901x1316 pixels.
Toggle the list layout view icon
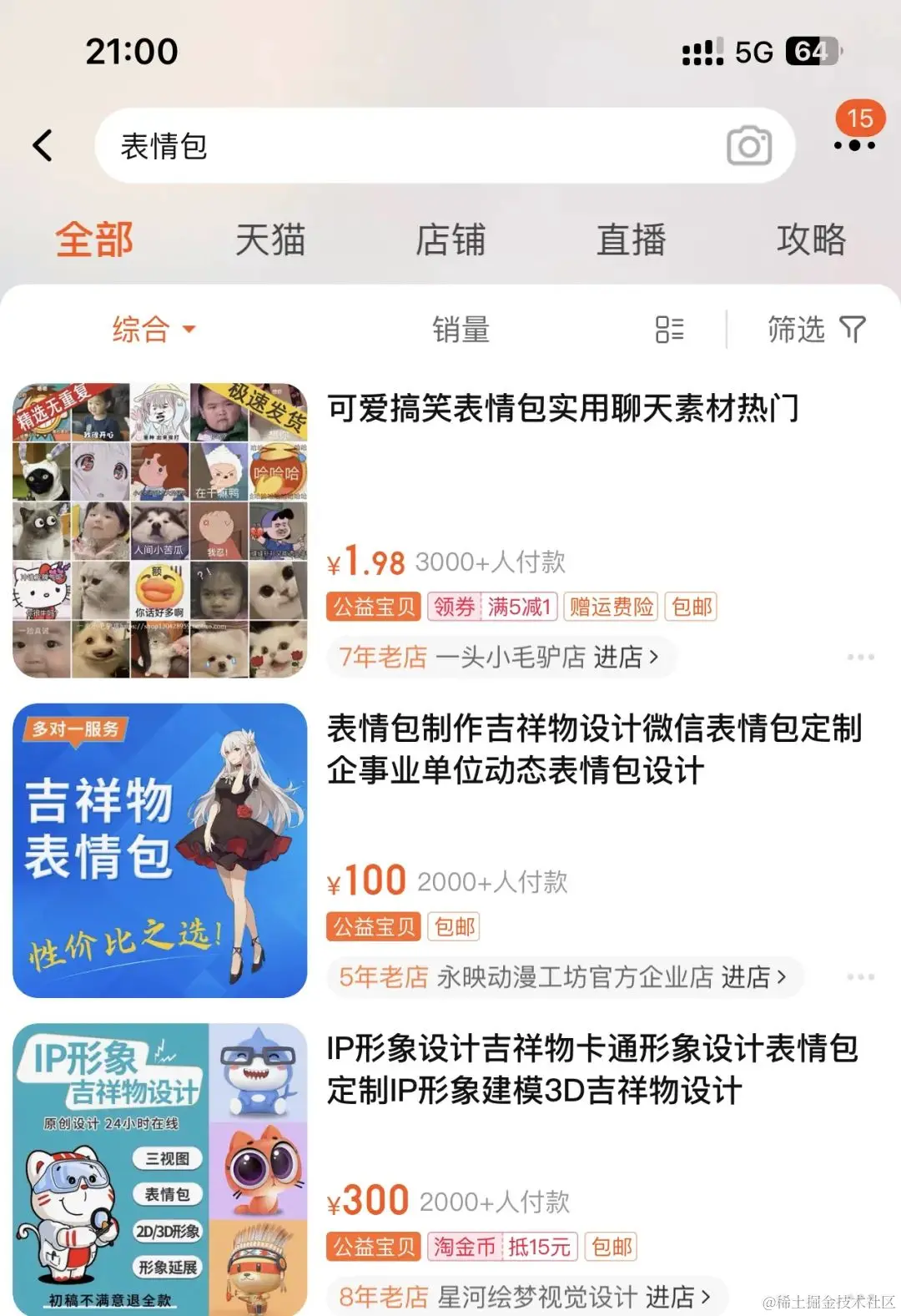[x=669, y=330]
